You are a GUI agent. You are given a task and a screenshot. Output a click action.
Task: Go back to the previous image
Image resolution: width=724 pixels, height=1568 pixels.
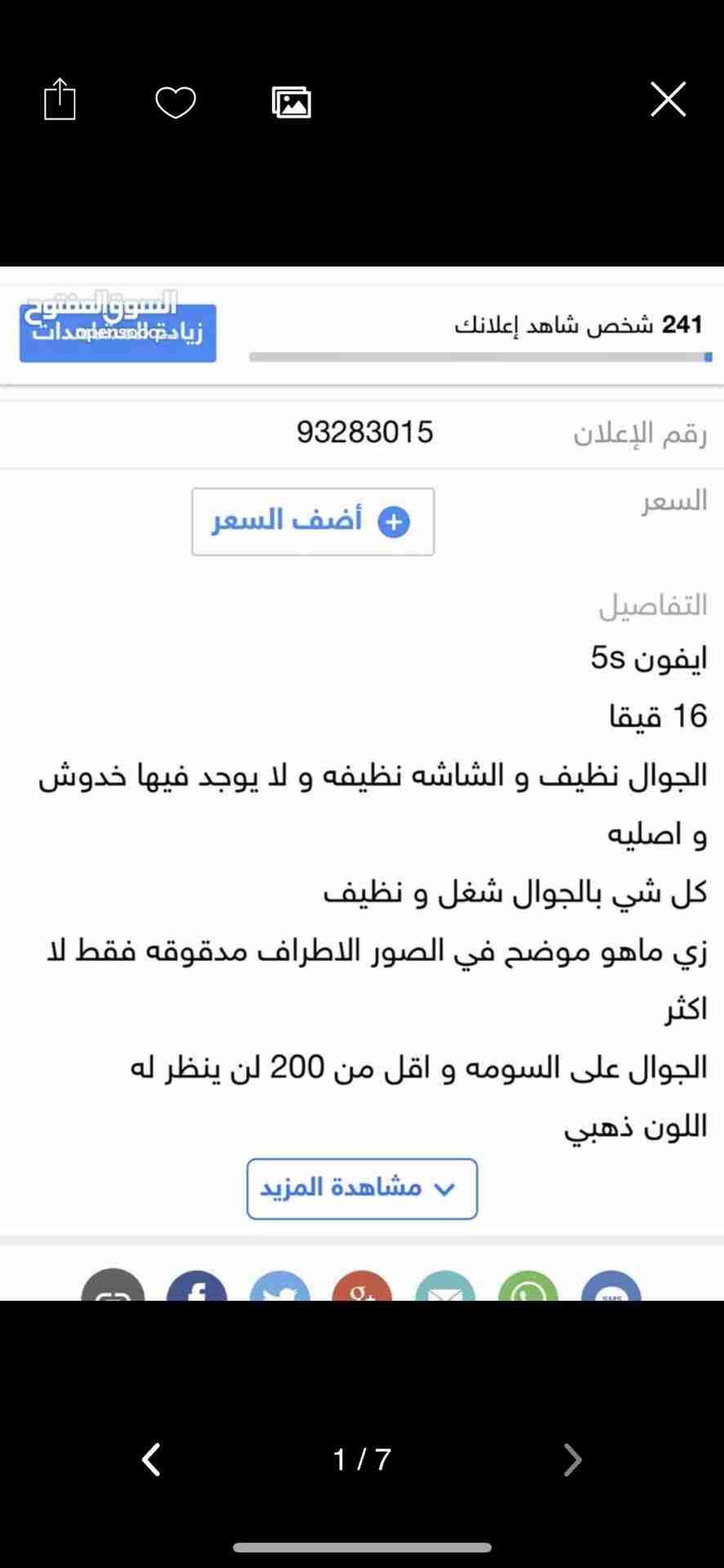[151, 1459]
